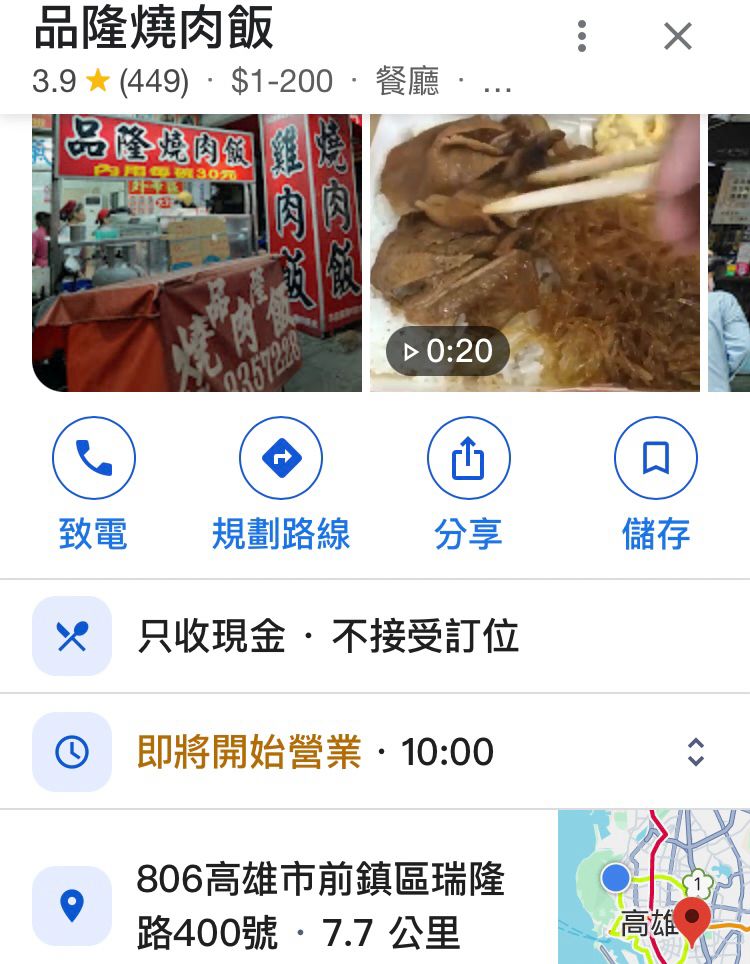Get directions with 規劃路線
Screen dimensions: 750x964
pos(281,458)
